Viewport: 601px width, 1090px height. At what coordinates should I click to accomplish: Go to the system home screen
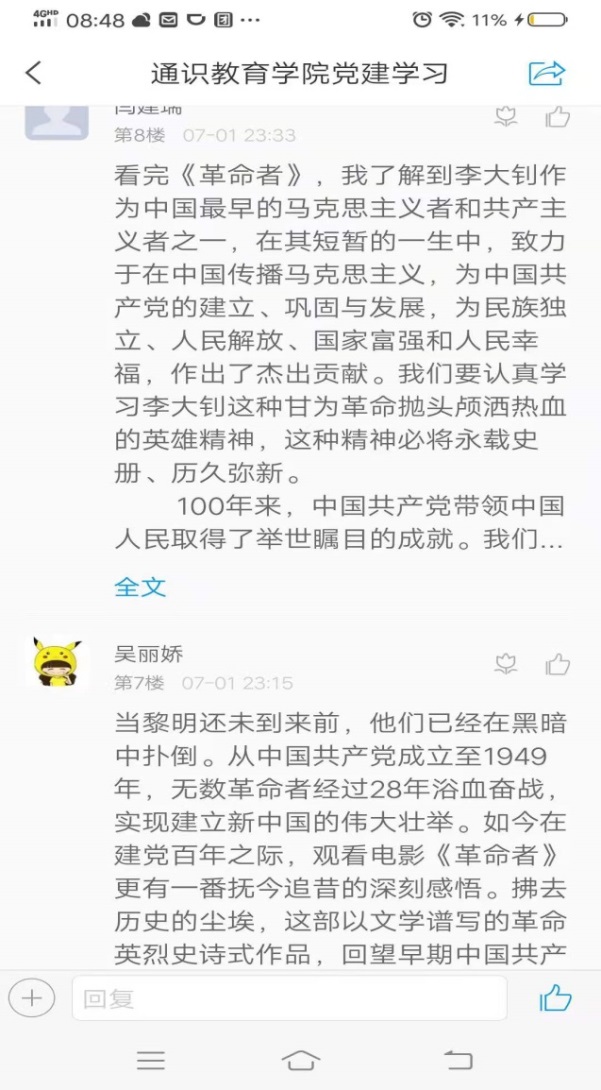pyautogui.click(x=301, y=1060)
